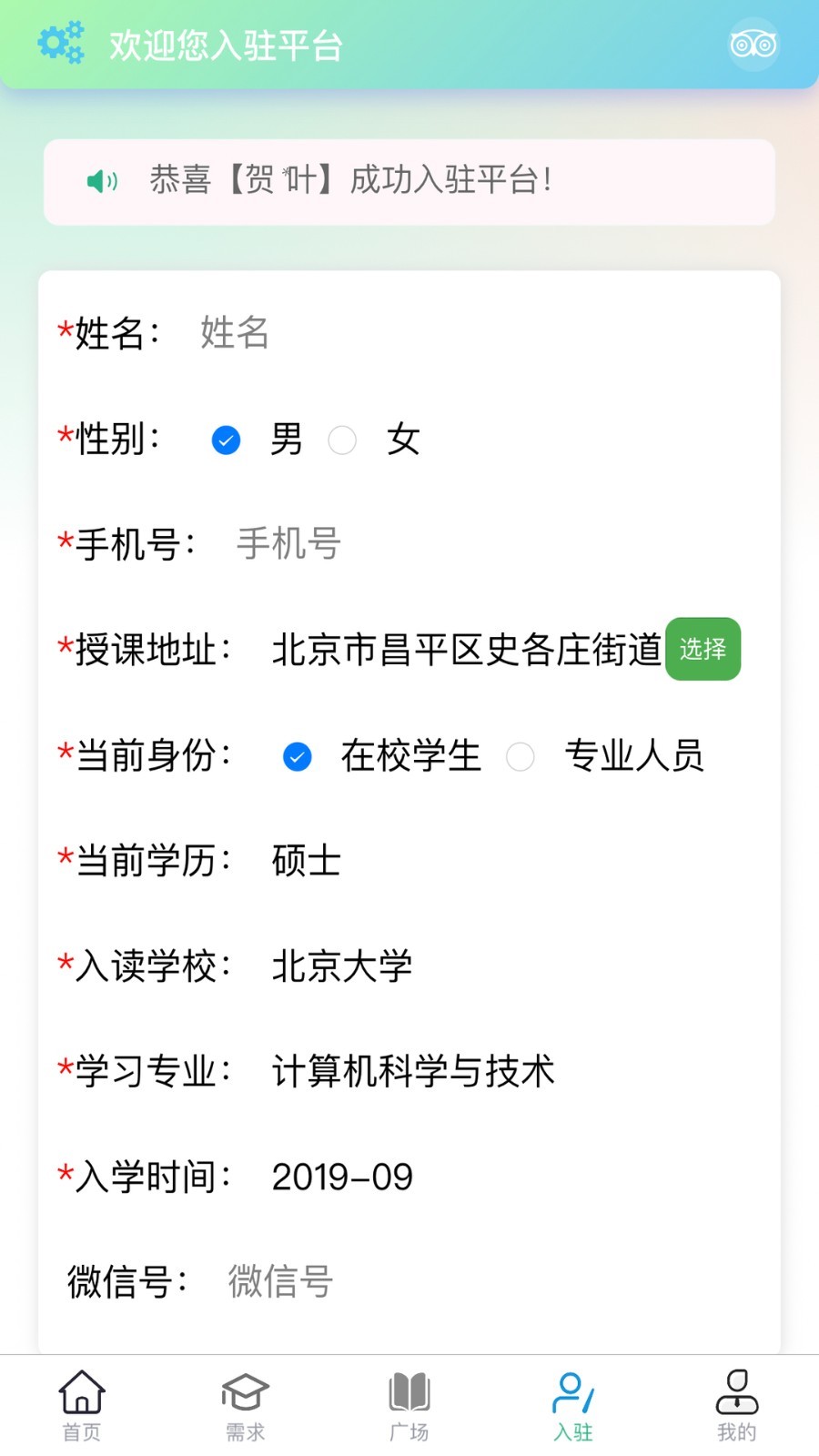Open the 首页 home tab icon

[82, 1392]
